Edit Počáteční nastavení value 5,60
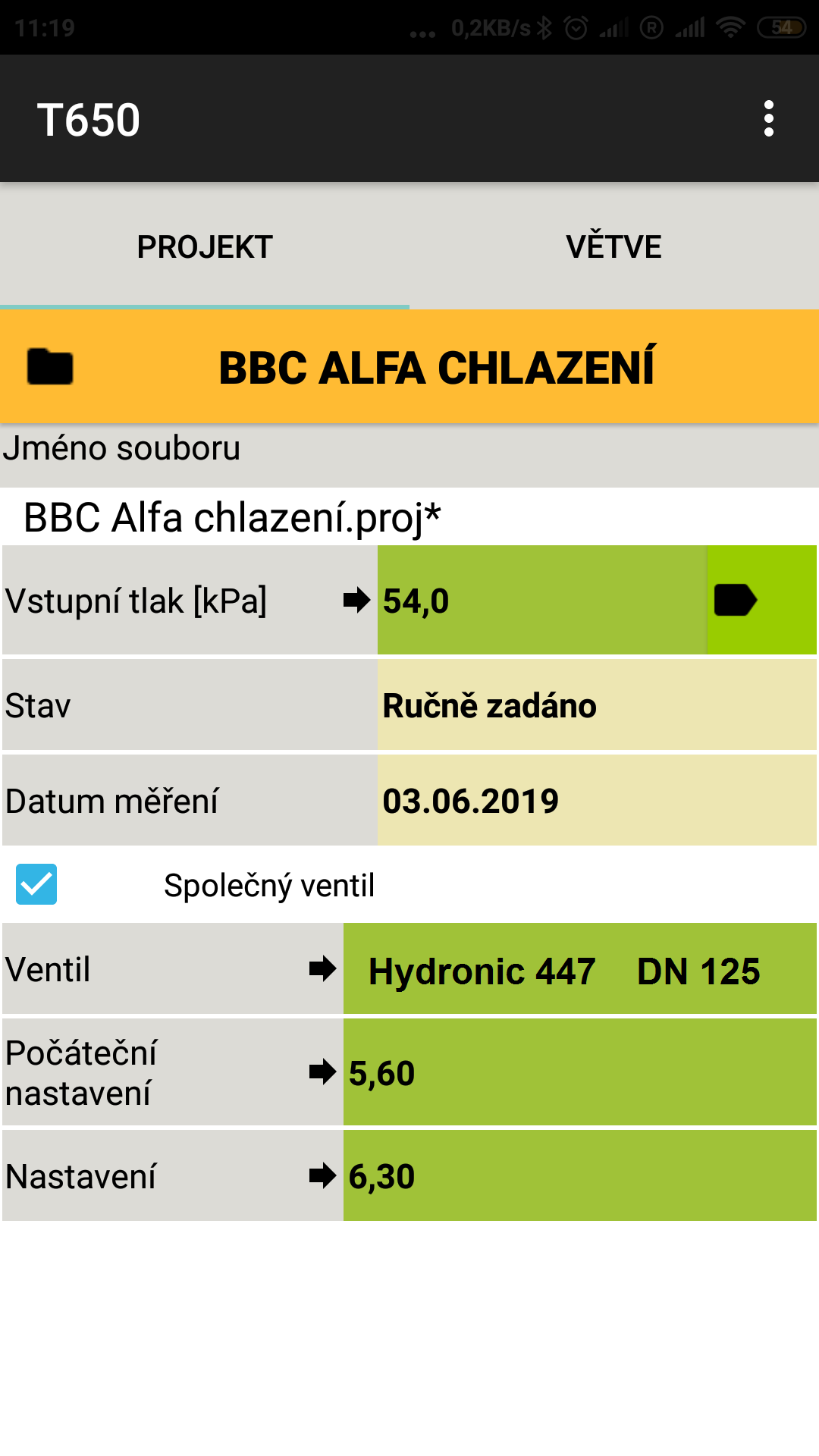Image resolution: width=819 pixels, height=1456 pixels. (x=580, y=1072)
